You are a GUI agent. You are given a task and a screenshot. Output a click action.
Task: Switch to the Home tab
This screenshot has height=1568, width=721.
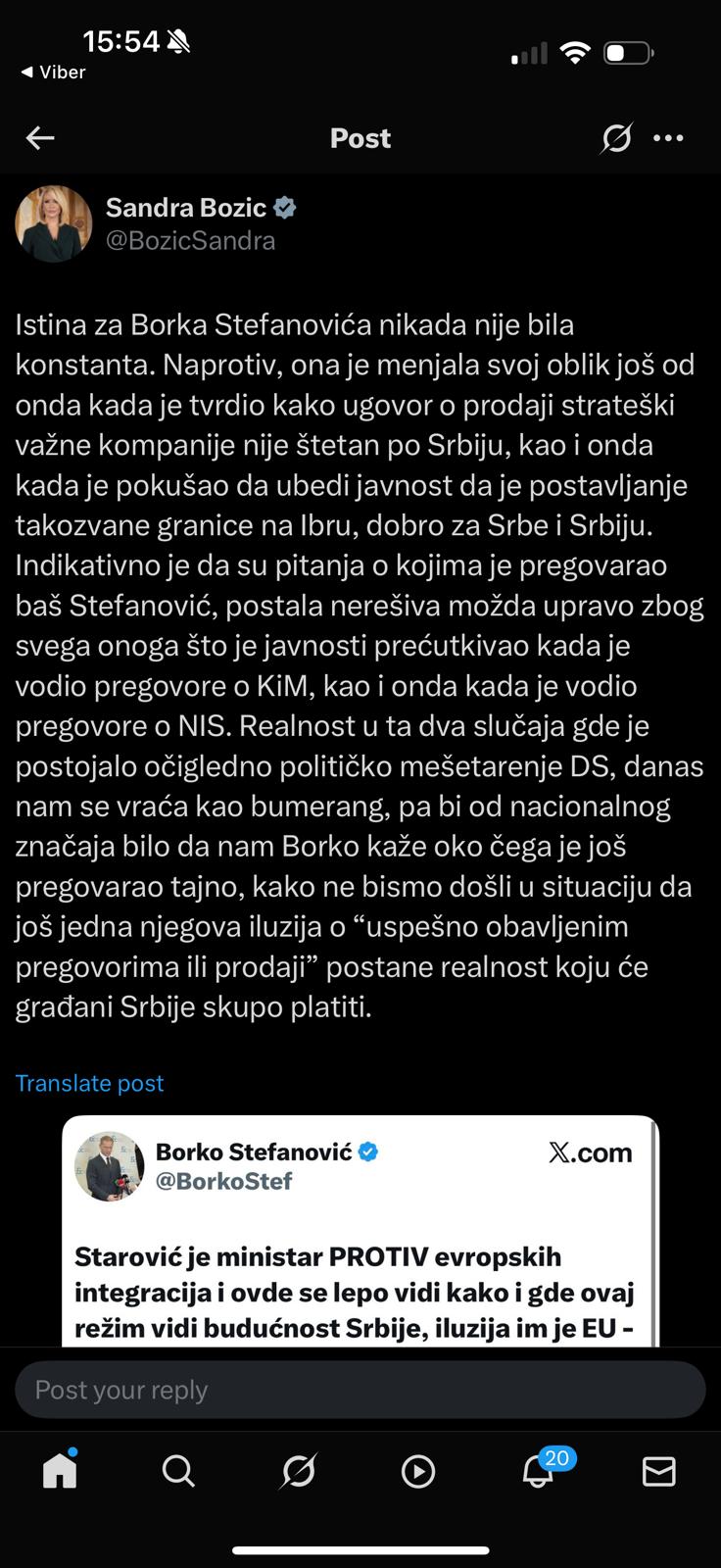(x=60, y=1471)
